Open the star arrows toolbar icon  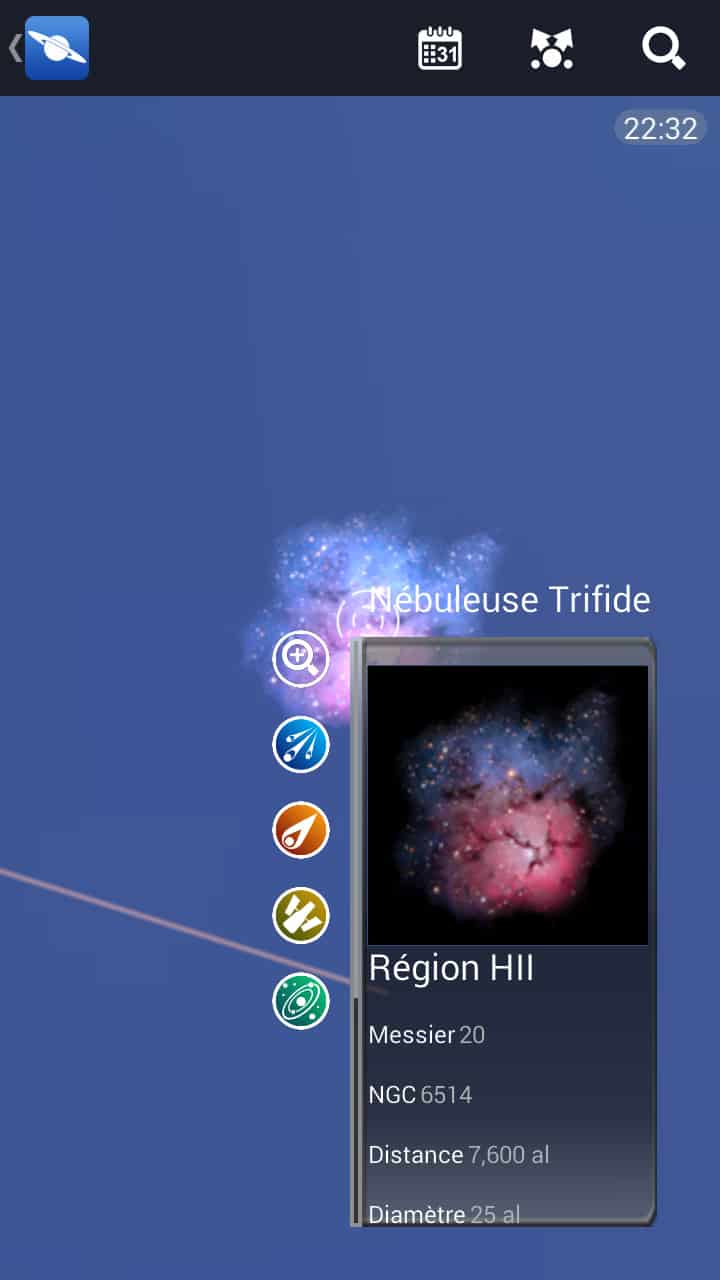[x=552, y=48]
